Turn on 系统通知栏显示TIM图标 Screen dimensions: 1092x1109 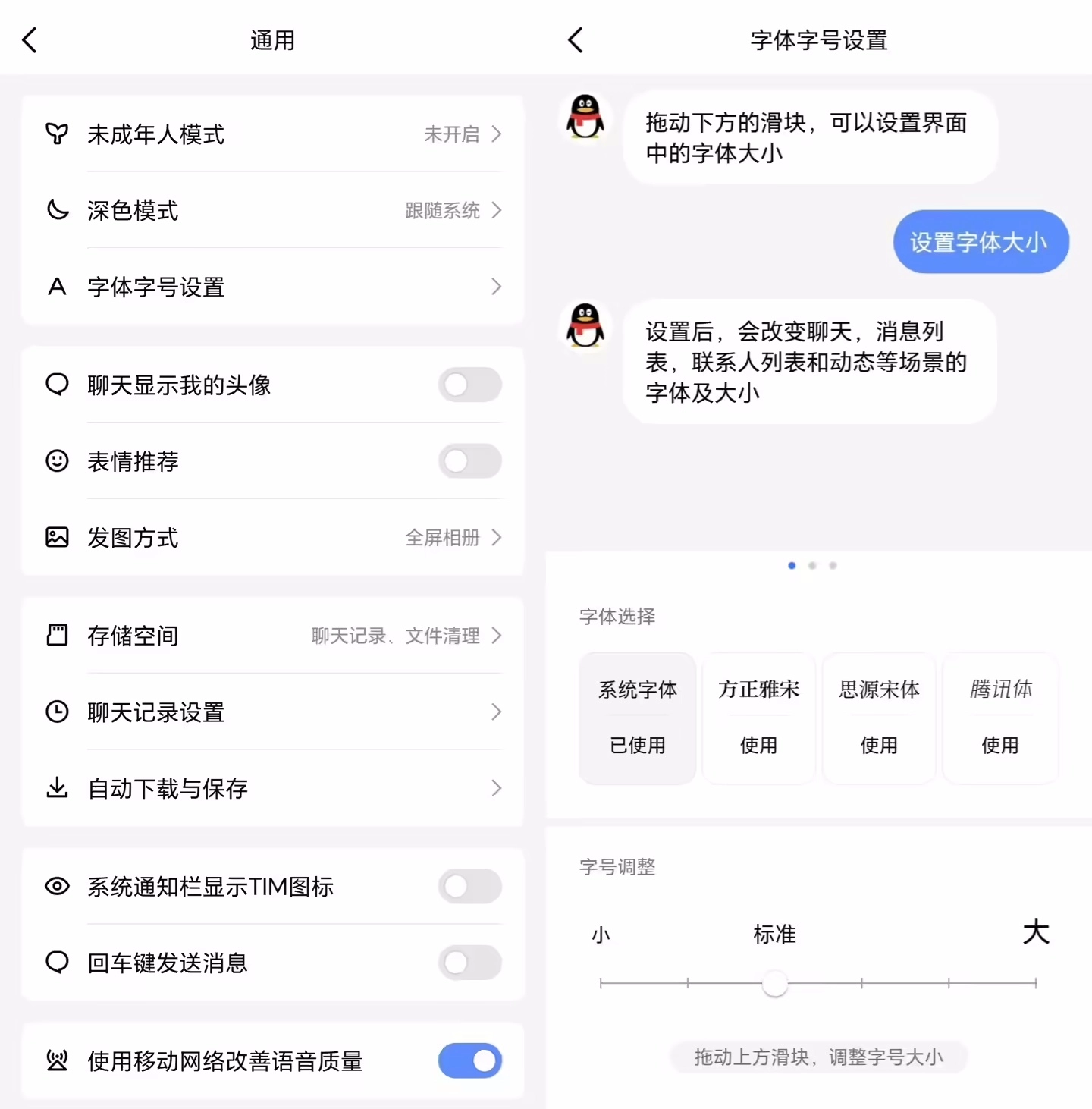pos(469,886)
